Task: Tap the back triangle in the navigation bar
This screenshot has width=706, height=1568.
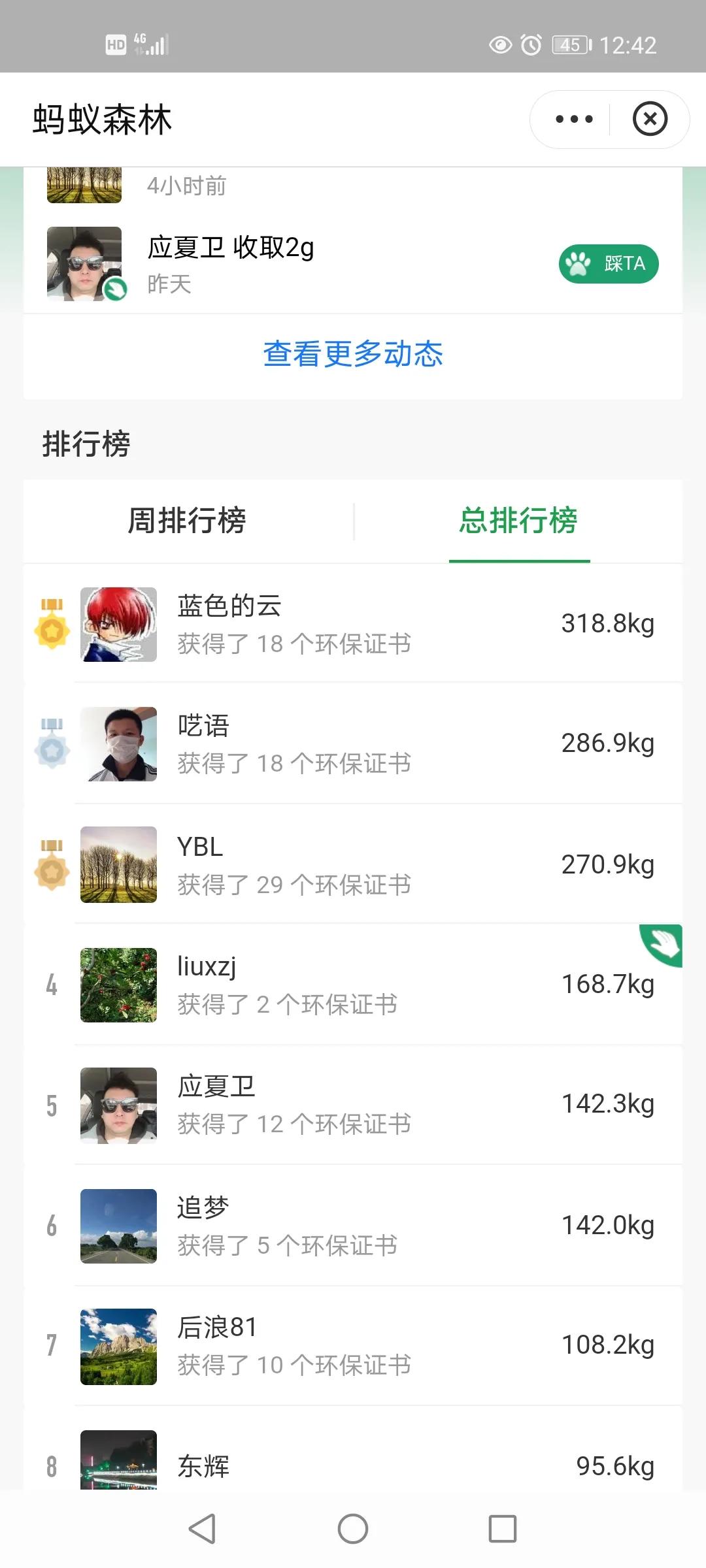Action: click(x=203, y=1528)
